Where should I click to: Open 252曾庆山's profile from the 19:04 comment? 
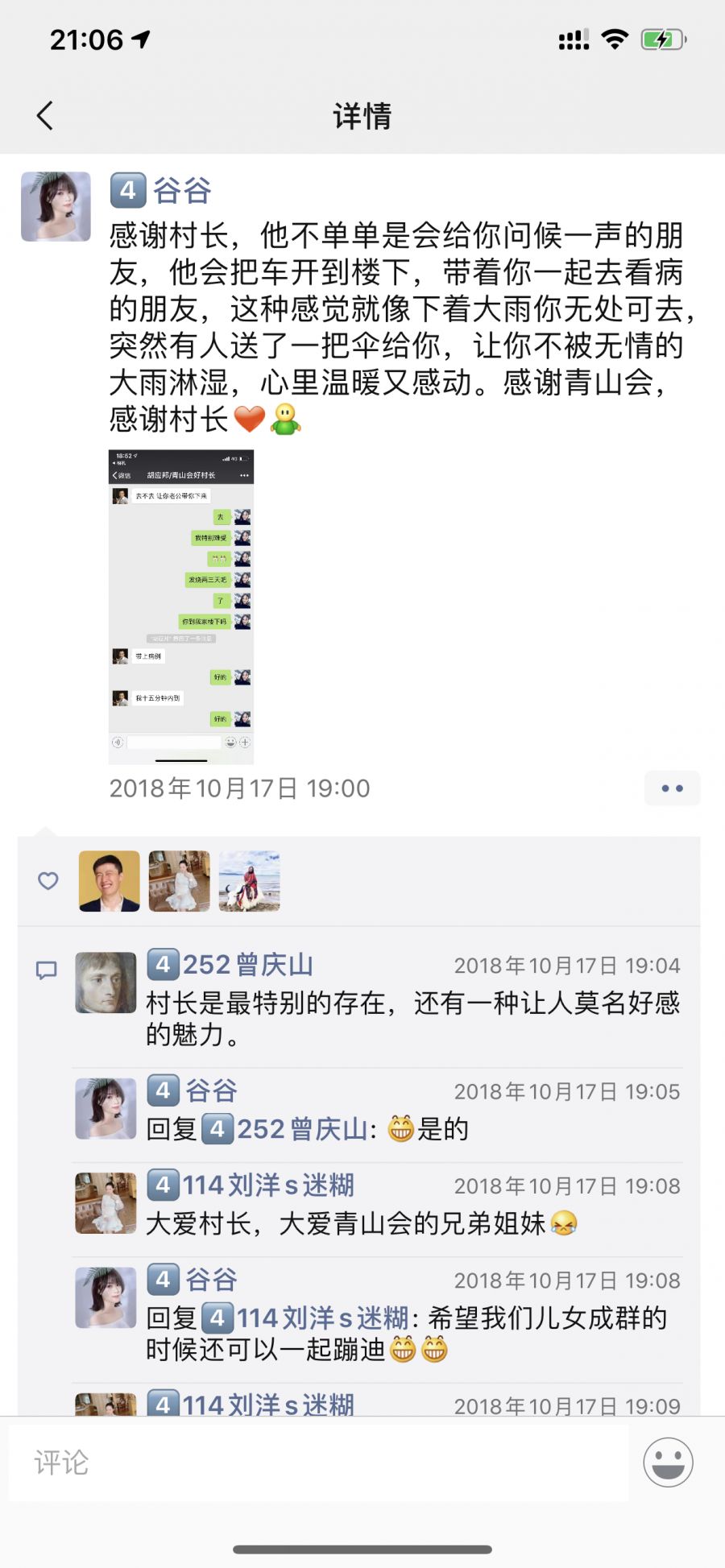pos(246,965)
